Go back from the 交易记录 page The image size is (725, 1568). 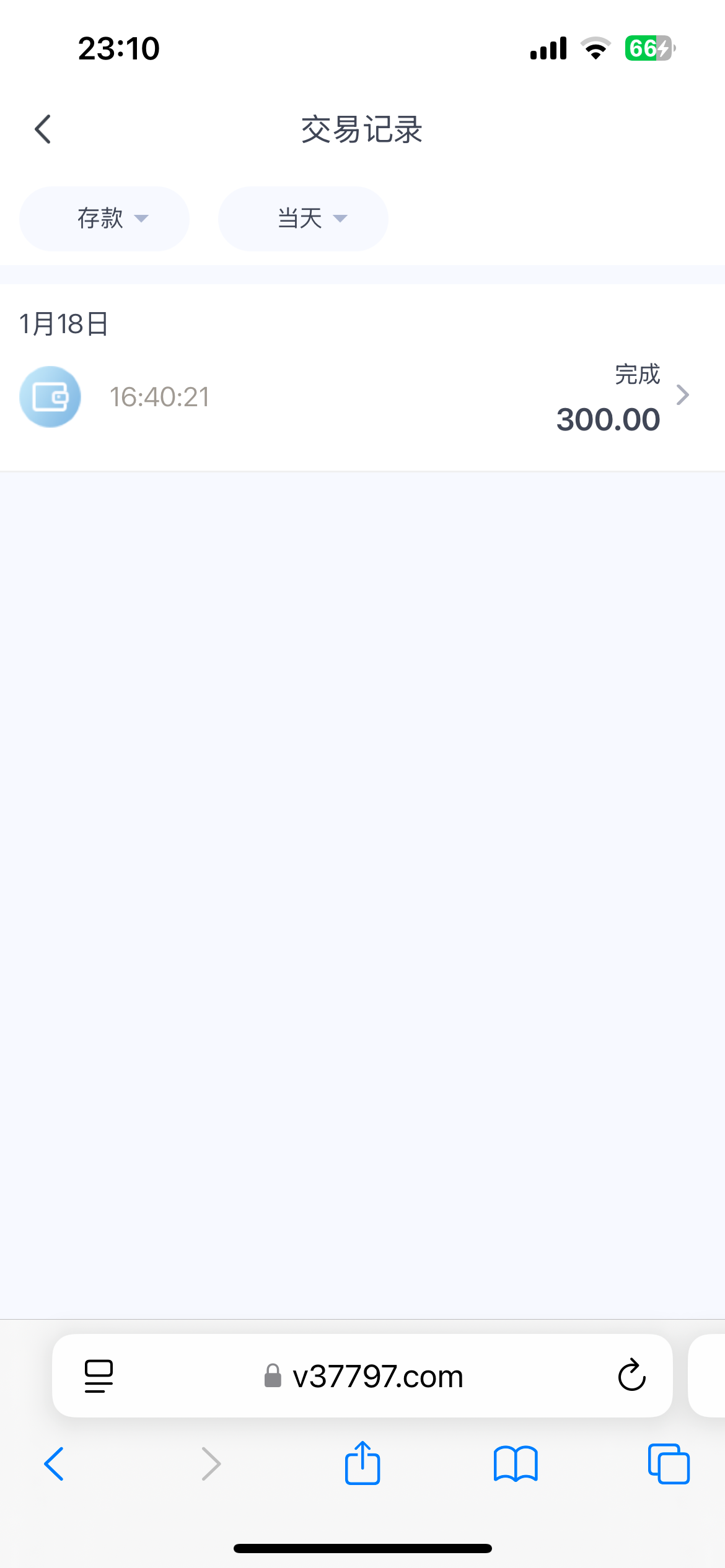43,129
